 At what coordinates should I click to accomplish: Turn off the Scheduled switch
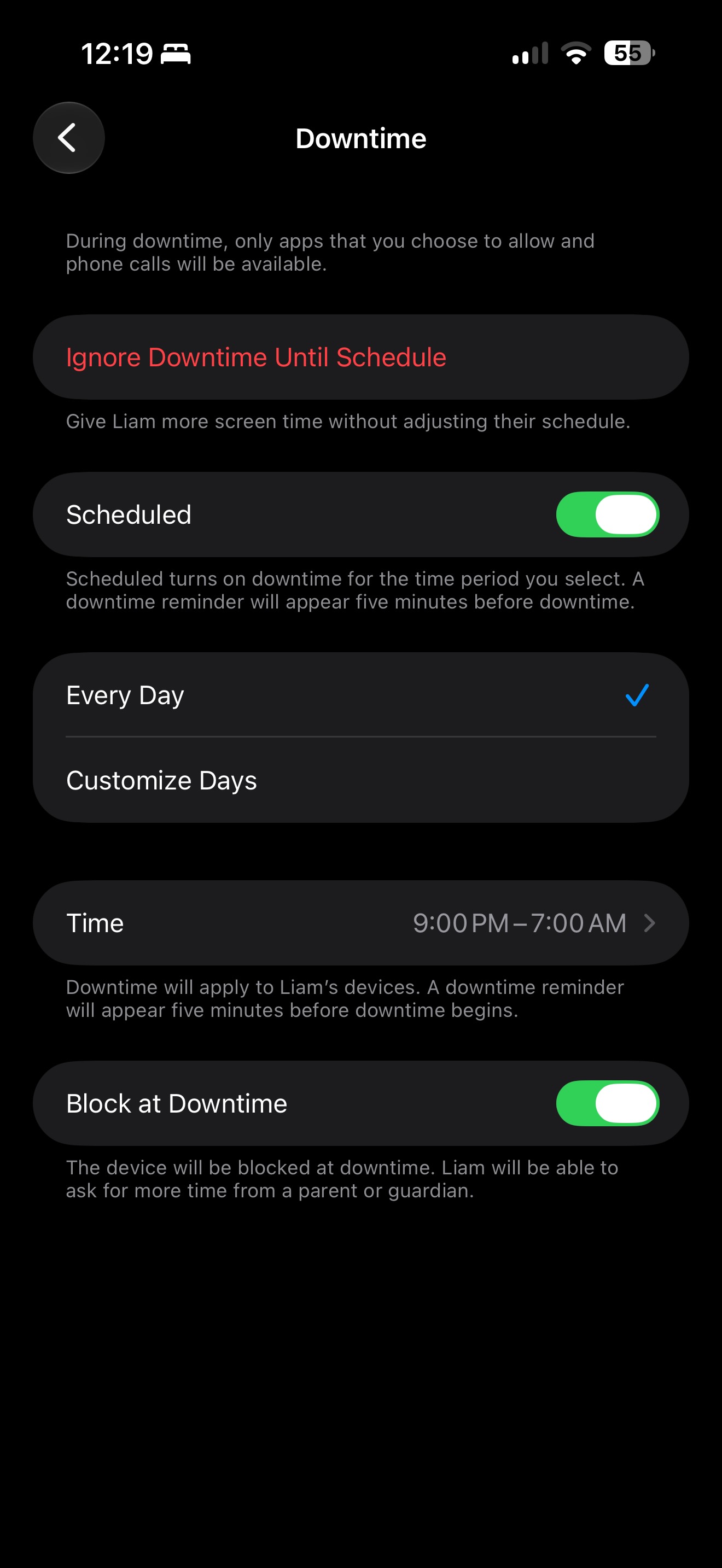tap(607, 514)
